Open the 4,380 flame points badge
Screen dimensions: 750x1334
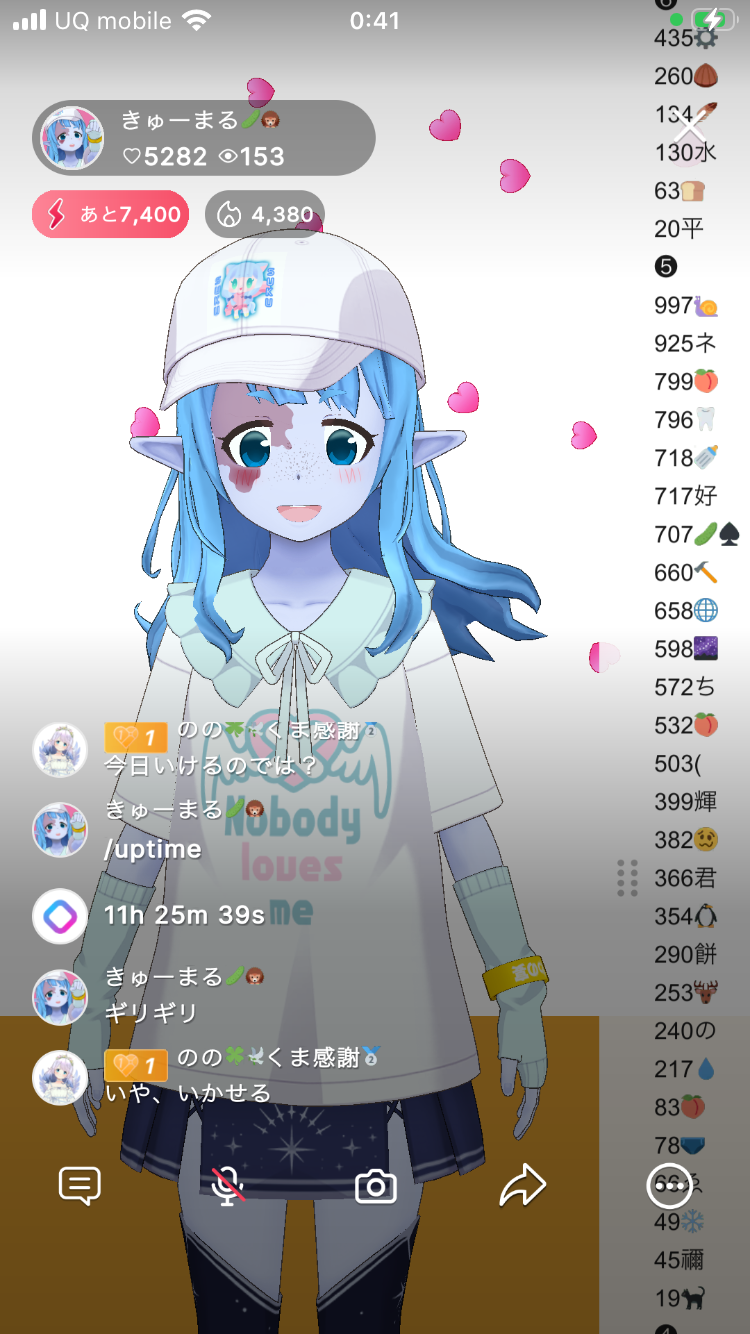265,214
